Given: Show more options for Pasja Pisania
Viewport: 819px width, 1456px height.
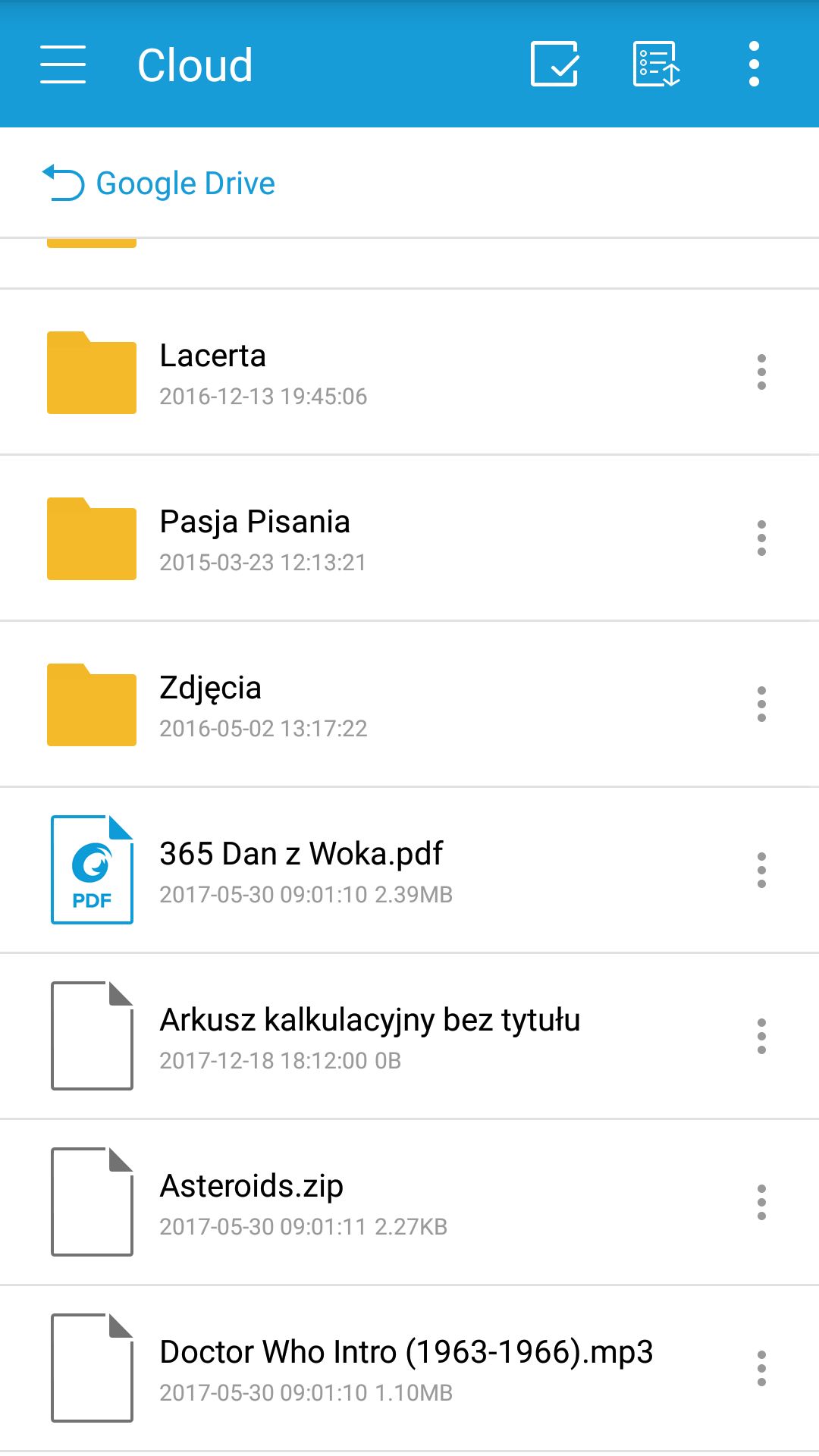Looking at the screenshot, I should [x=761, y=538].
